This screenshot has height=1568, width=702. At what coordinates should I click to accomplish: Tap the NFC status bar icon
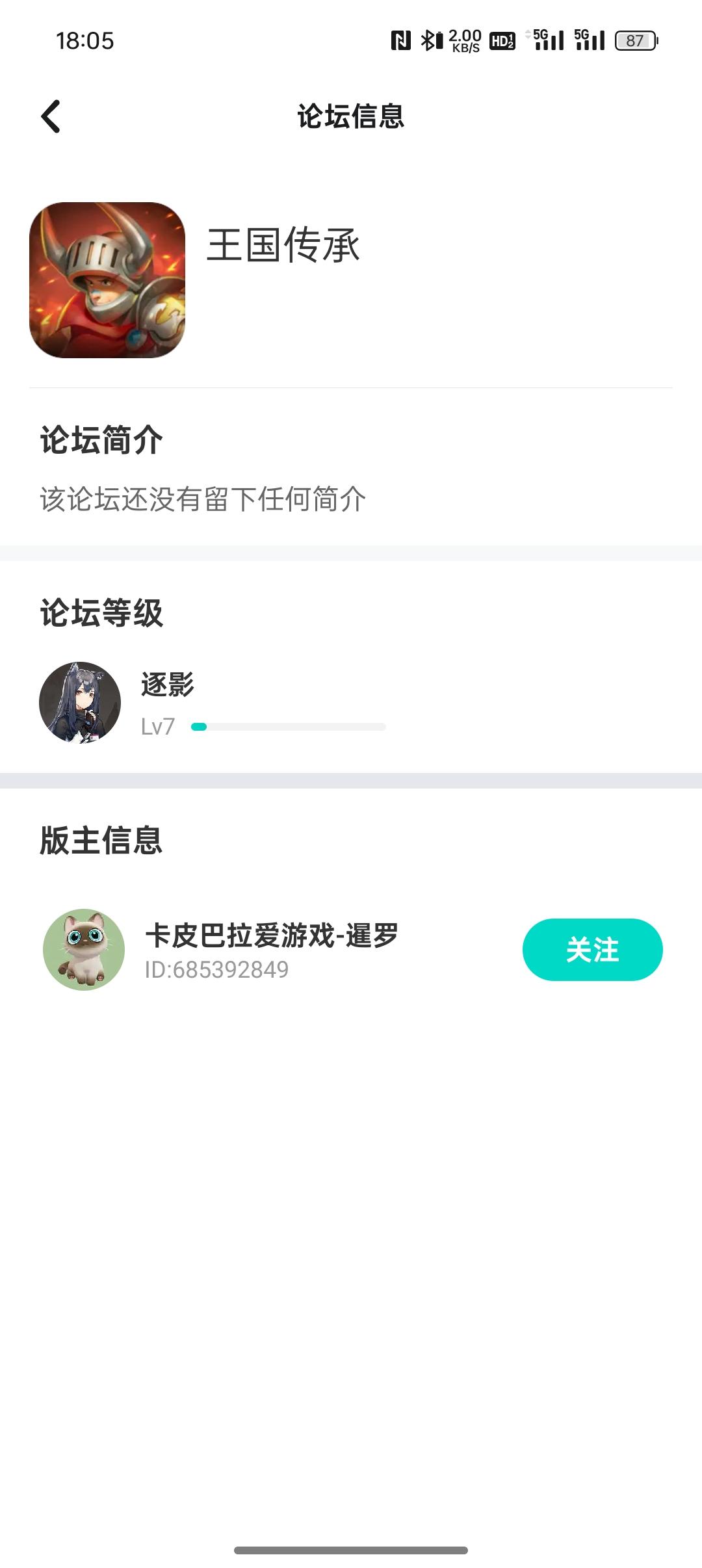pos(401,40)
